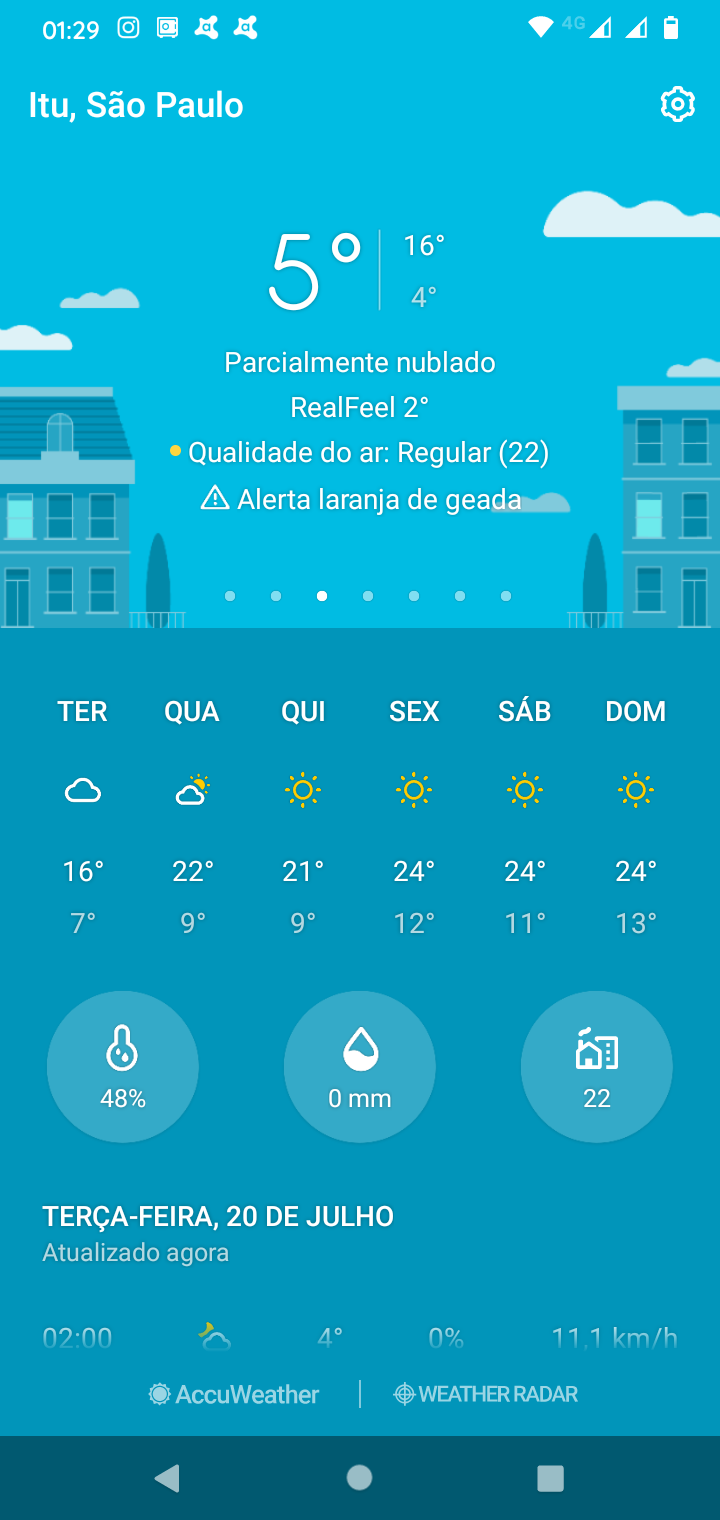Open the 02:00 hourly forecast row
The image size is (720, 1520).
click(360, 1337)
